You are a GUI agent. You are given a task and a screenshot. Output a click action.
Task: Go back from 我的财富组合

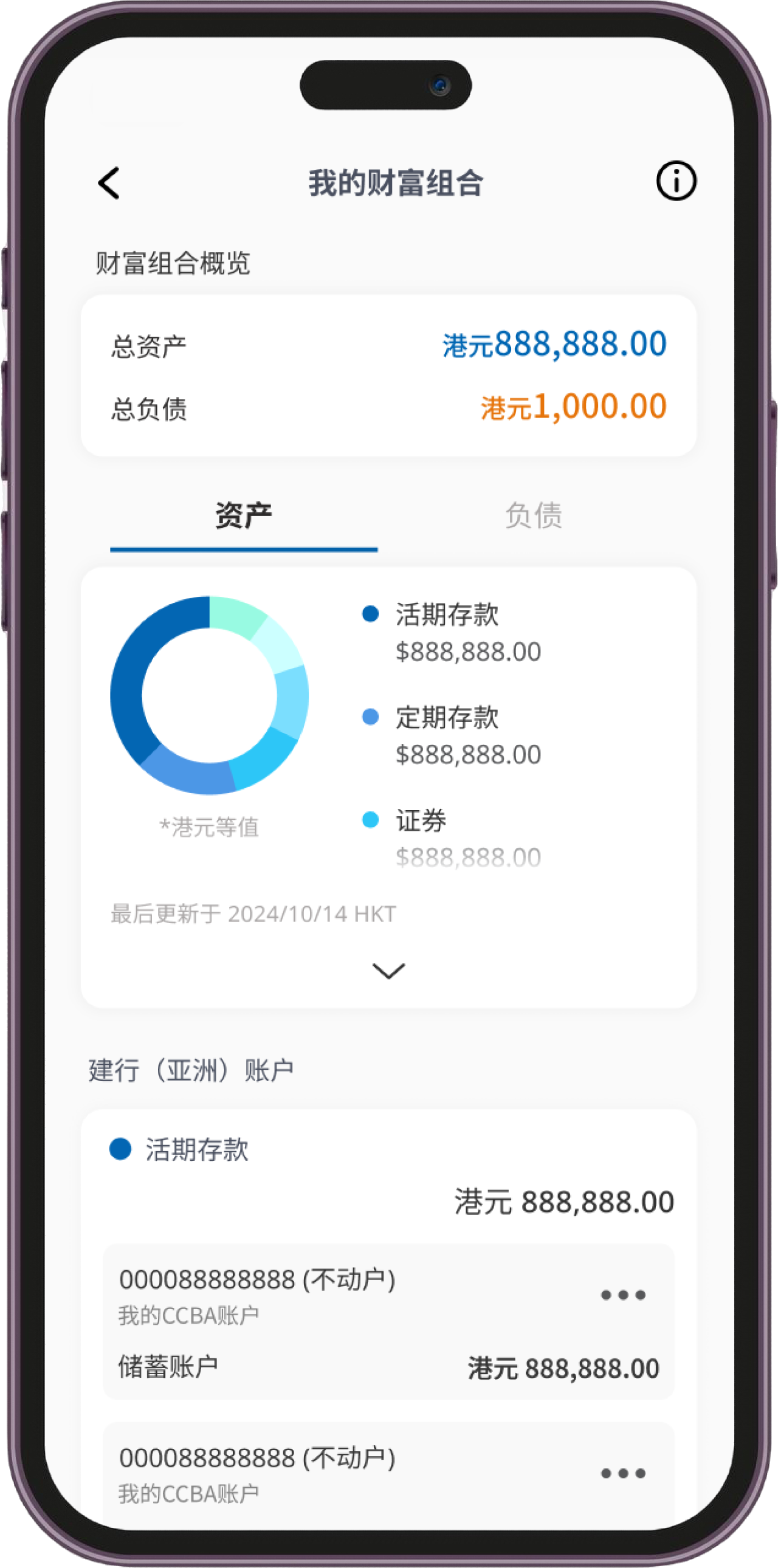click(x=109, y=182)
